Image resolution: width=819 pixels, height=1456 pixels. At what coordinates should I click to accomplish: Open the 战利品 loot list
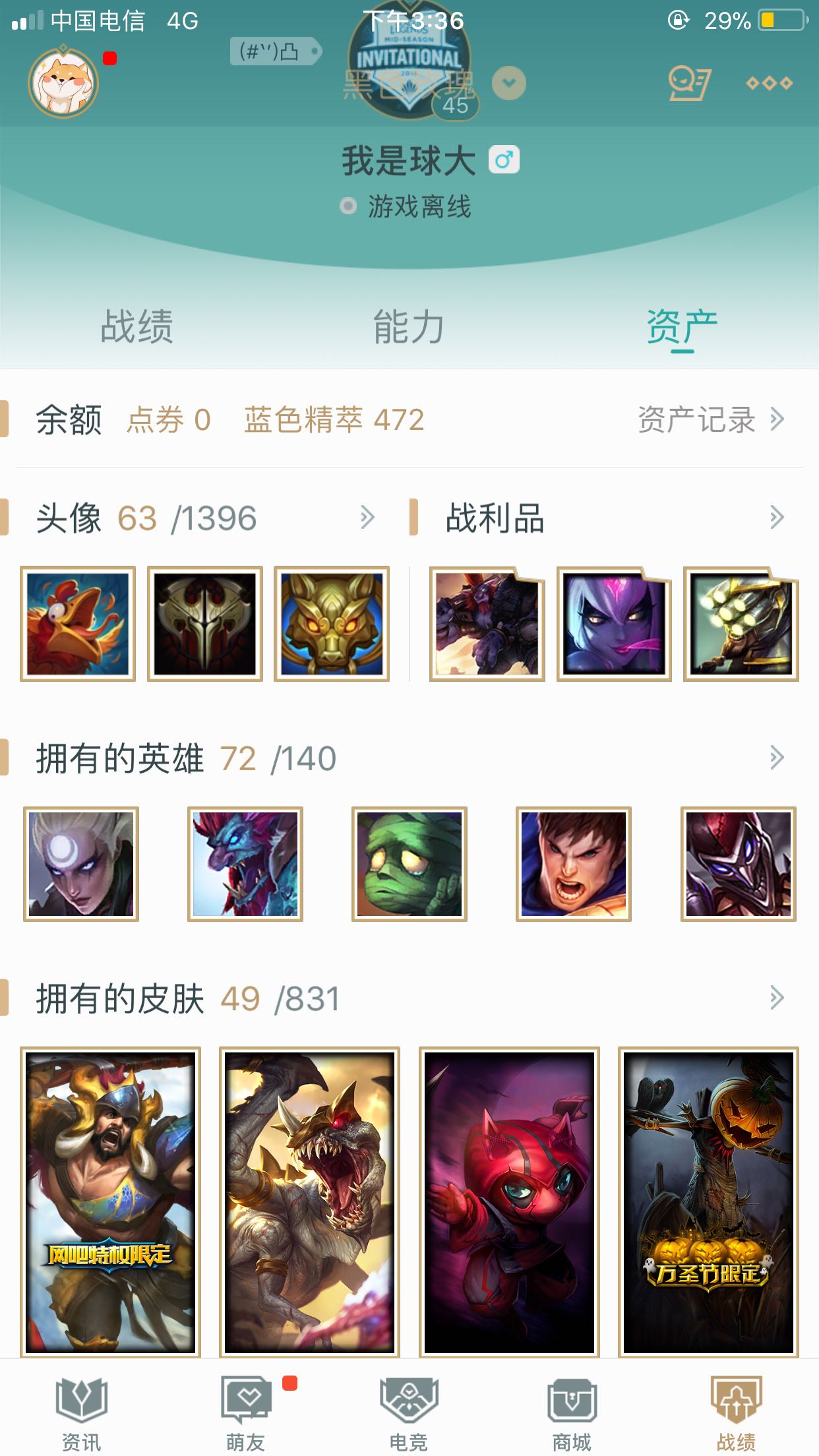pos(776,518)
